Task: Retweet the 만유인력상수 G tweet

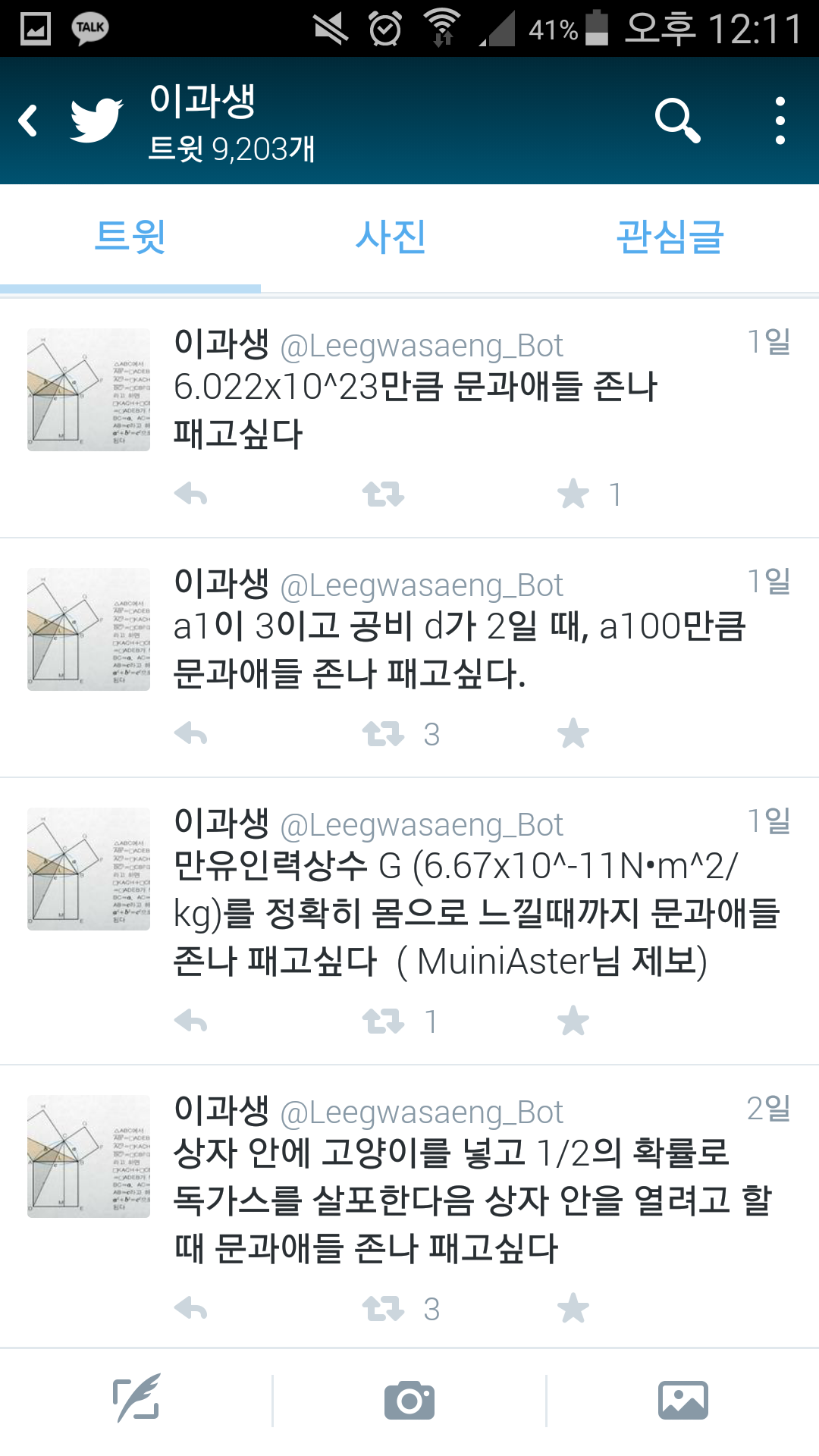Action: click(x=383, y=1021)
